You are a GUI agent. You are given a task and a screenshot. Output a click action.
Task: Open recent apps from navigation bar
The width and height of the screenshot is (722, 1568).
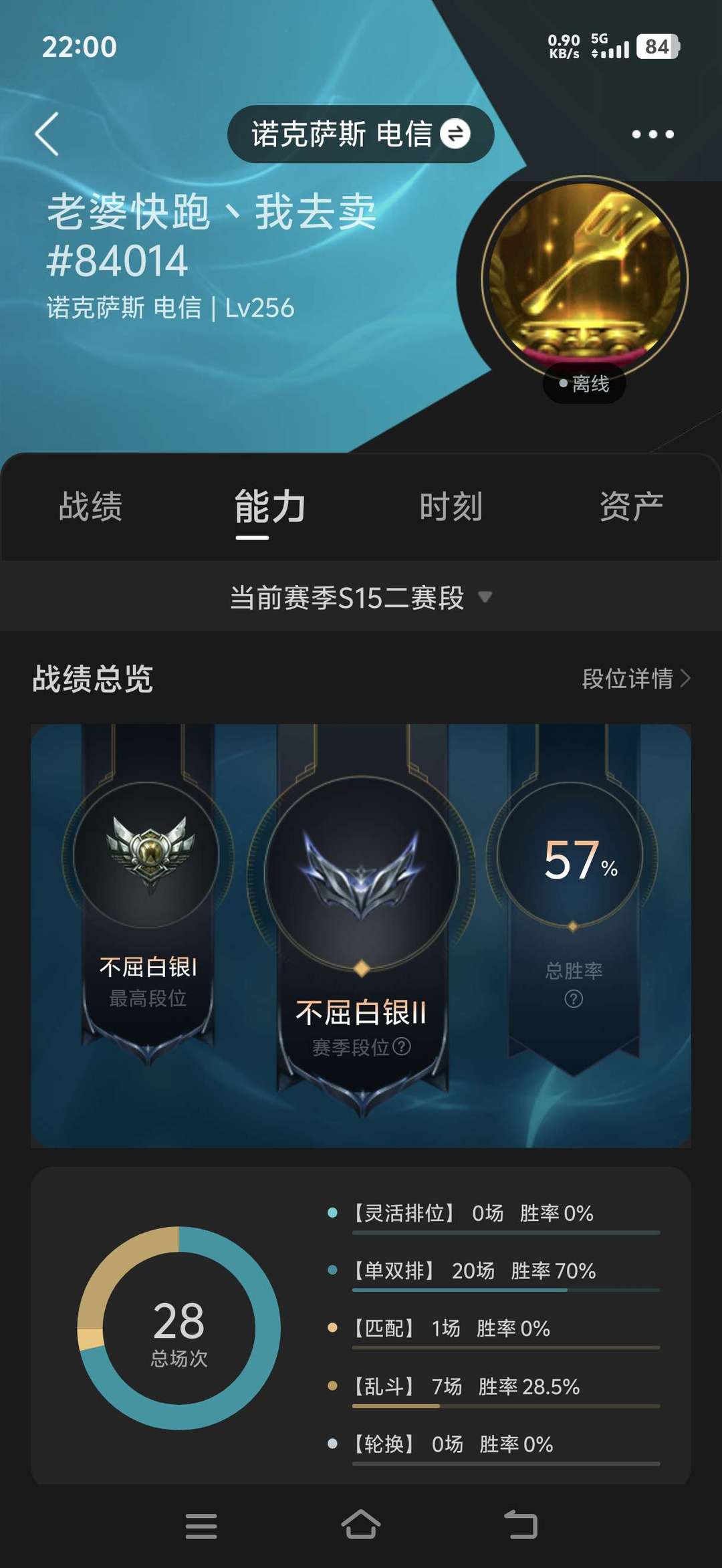201,1527
